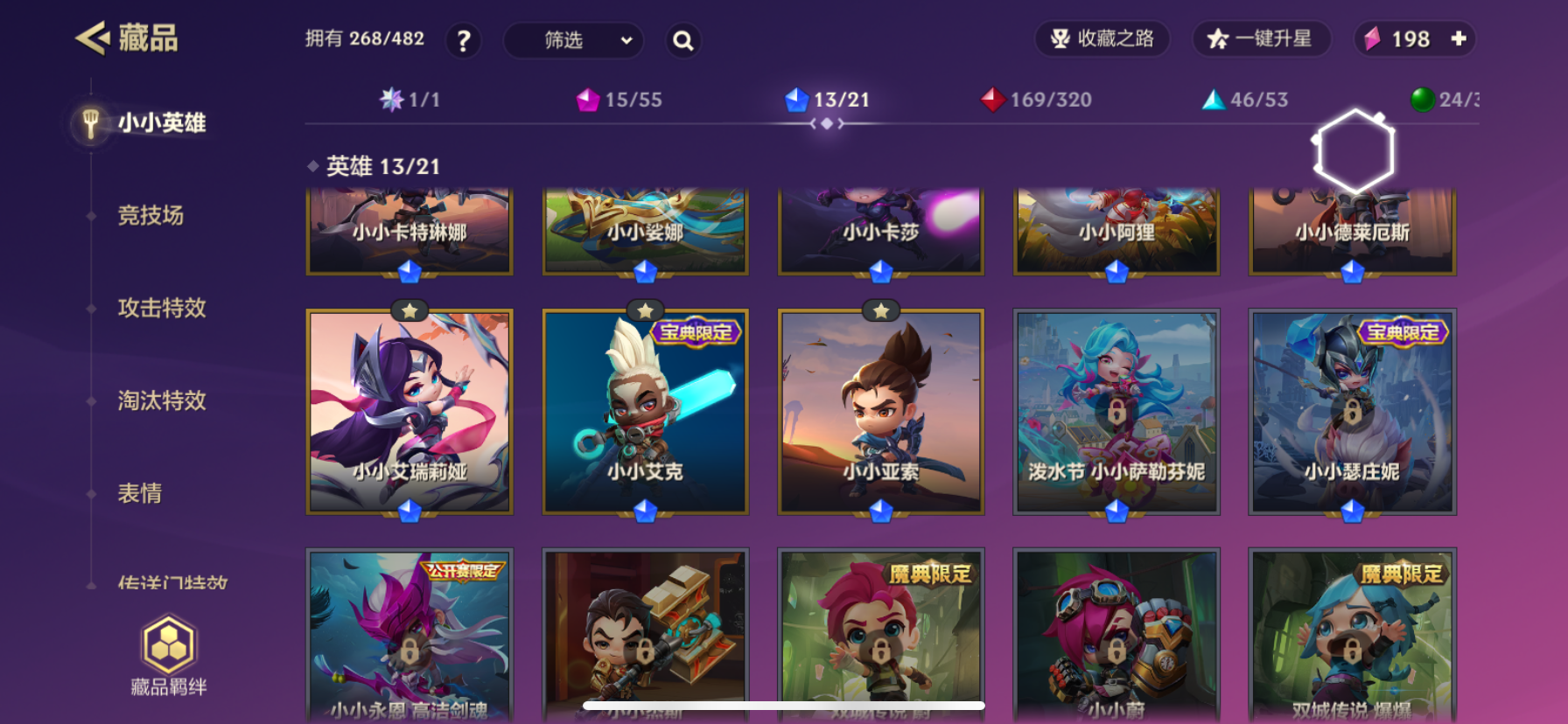Select the 169/320 red gem rarity tab
1568x724 pixels.
point(1037,100)
